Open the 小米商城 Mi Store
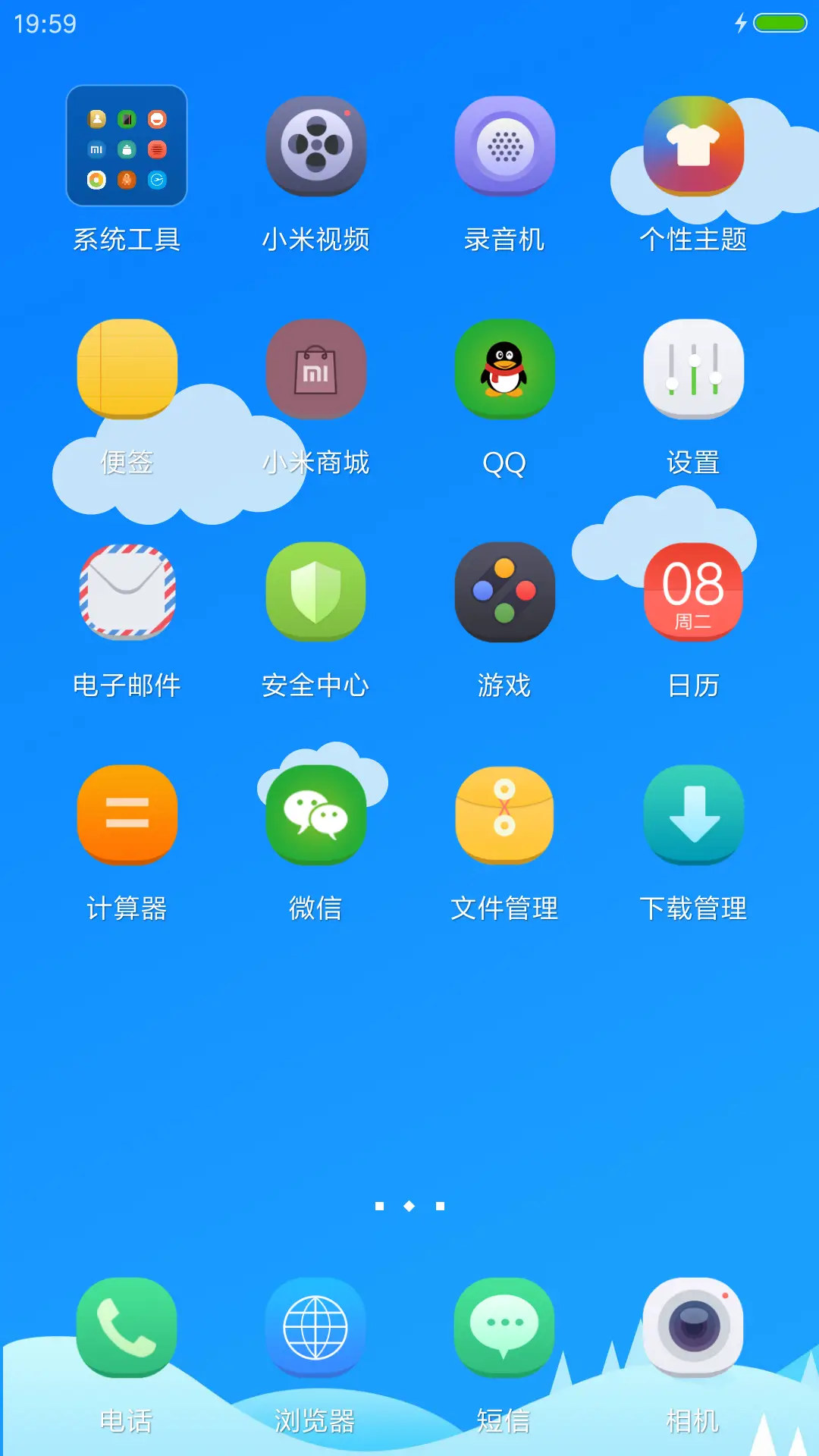Viewport: 819px width, 1456px height. coord(315,369)
